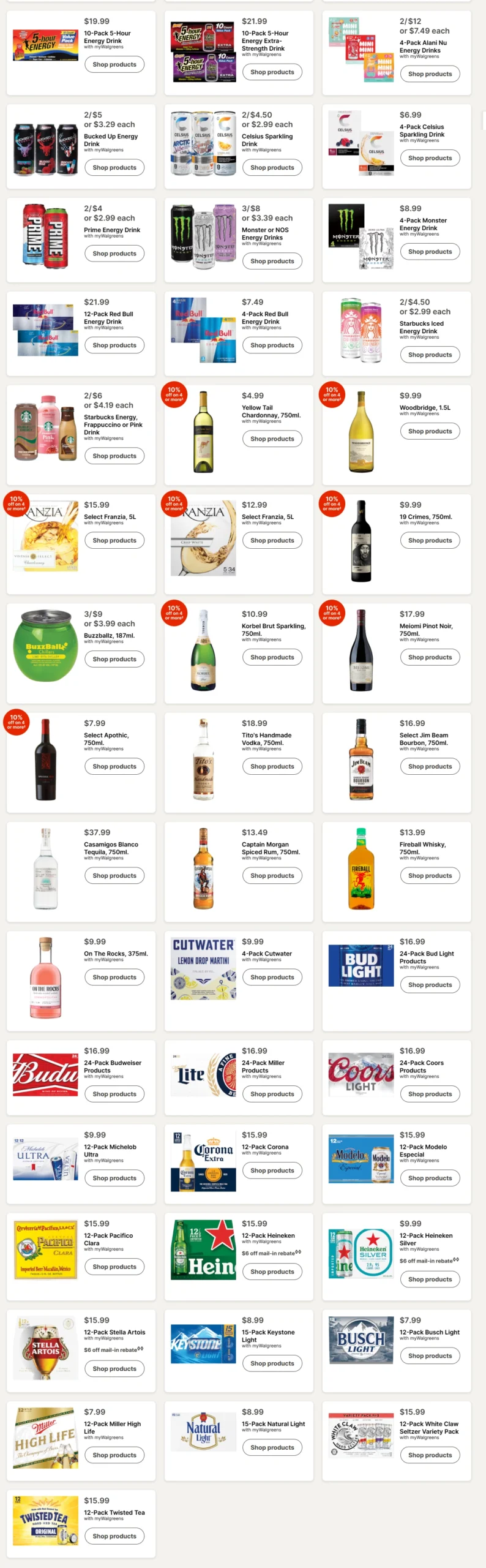Shop products for 10-Pack 5-Hour Energy Drink
Image resolution: width=486 pixels, height=1568 pixels.
114,64
